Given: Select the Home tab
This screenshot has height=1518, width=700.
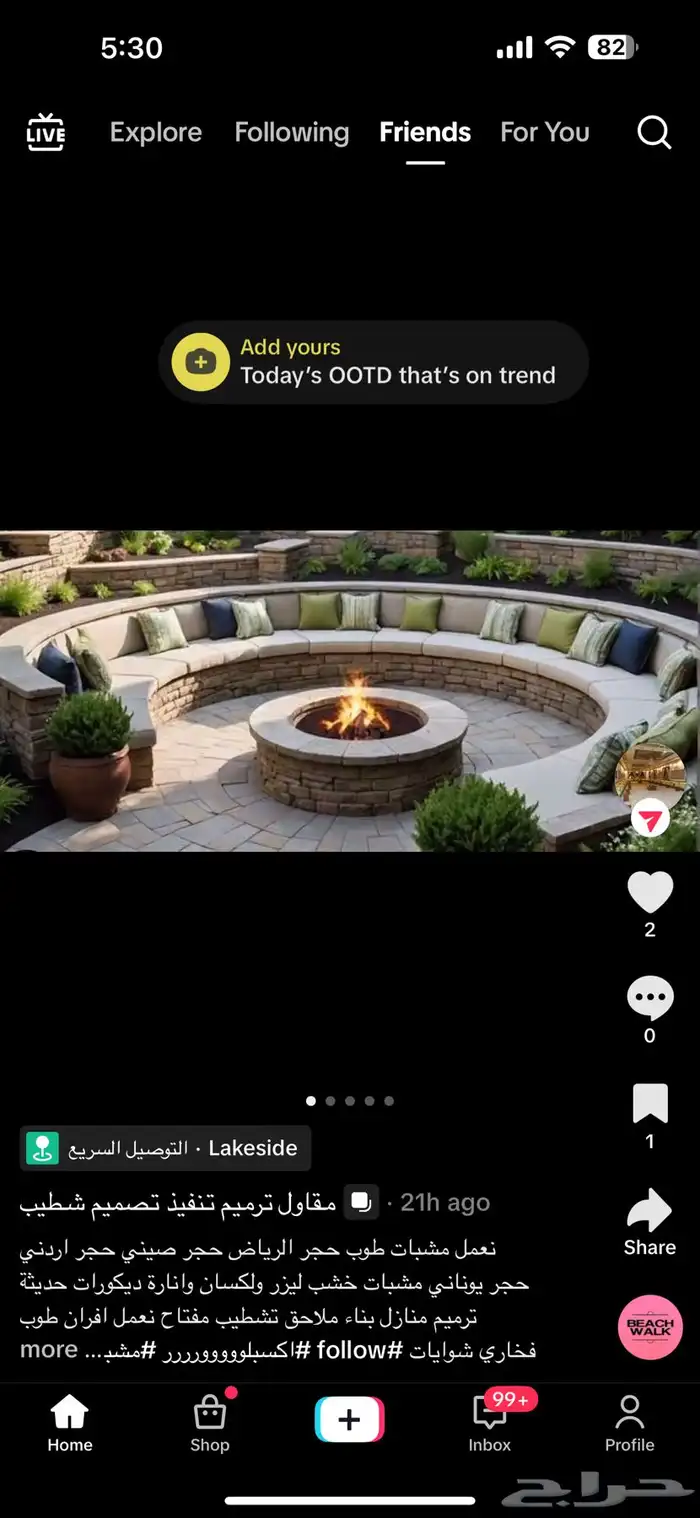Looking at the screenshot, I should (x=70, y=1422).
